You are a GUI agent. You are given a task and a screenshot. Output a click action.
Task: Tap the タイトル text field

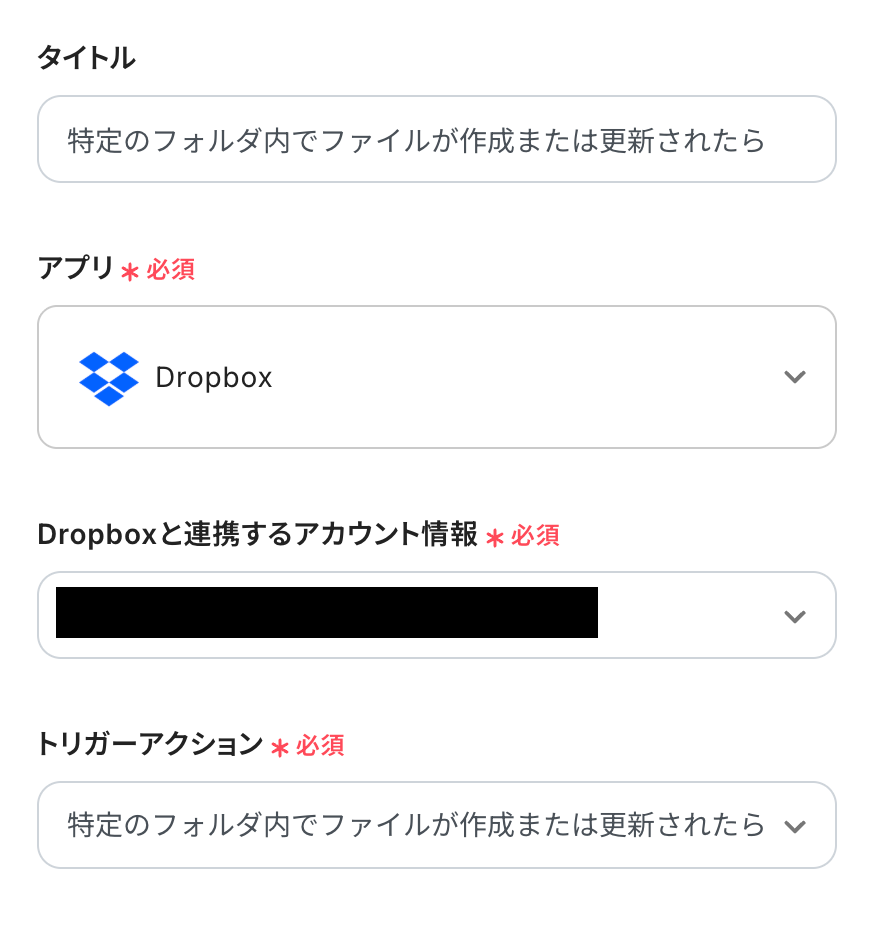click(x=436, y=140)
